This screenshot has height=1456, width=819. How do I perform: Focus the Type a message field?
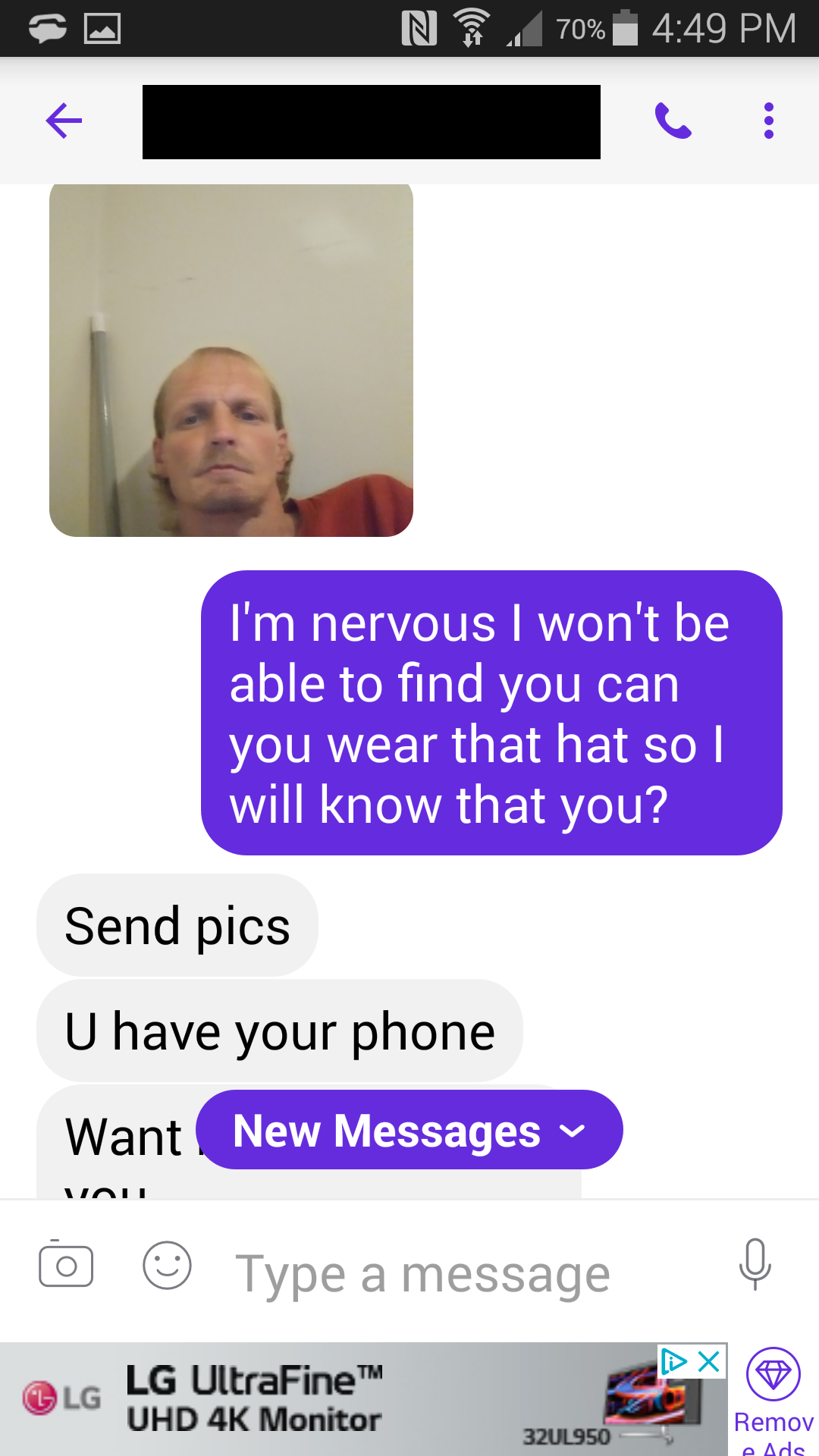(455, 1272)
